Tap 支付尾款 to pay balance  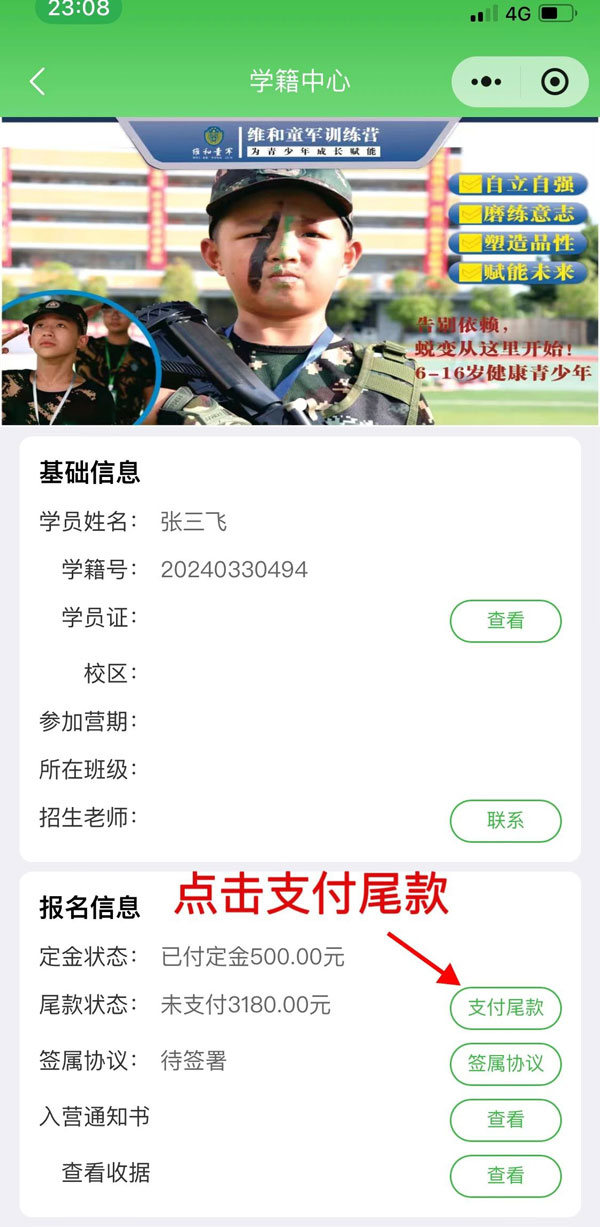tap(505, 1008)
